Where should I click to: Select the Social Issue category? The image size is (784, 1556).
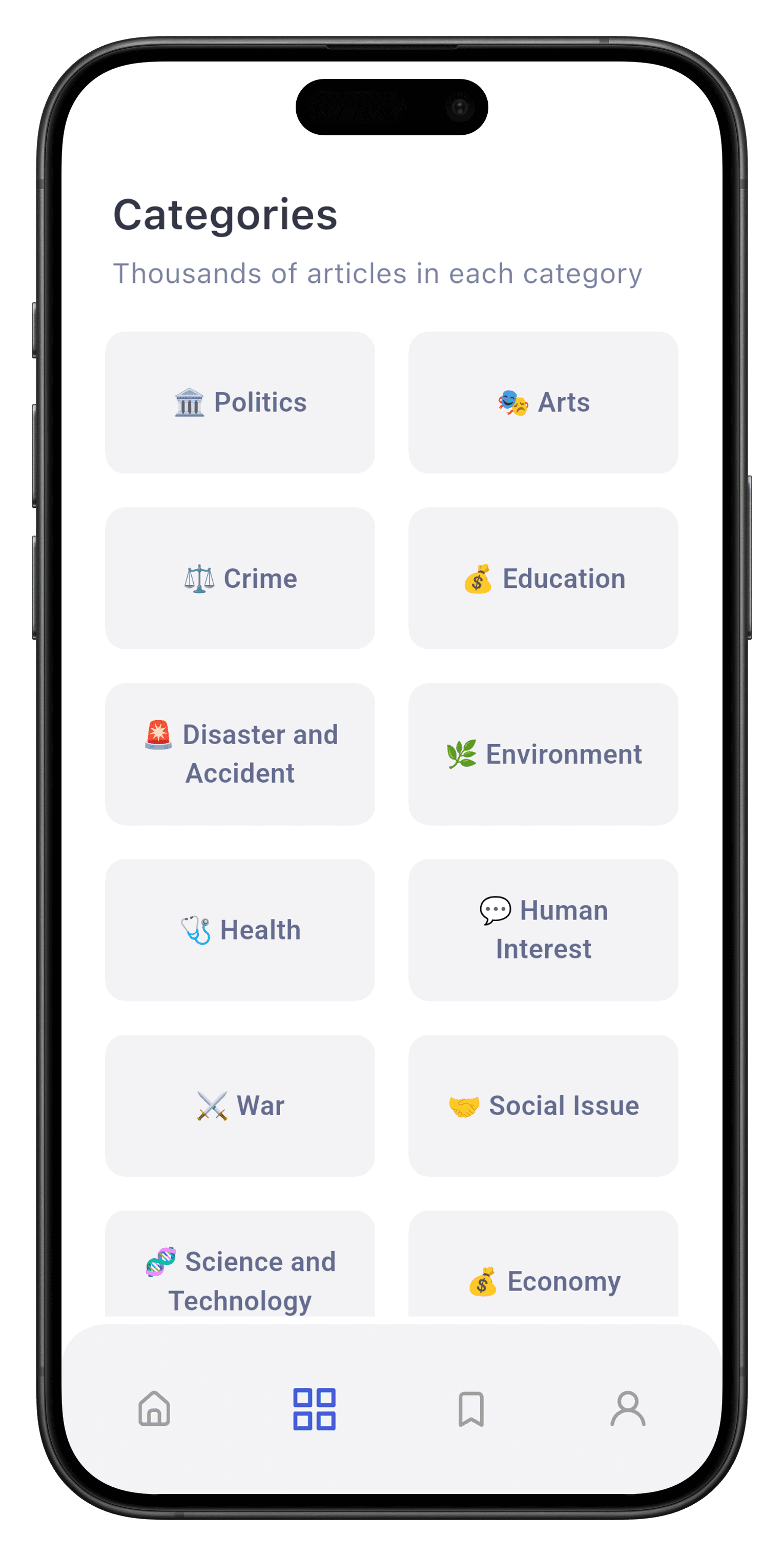tap(543, 1105)
